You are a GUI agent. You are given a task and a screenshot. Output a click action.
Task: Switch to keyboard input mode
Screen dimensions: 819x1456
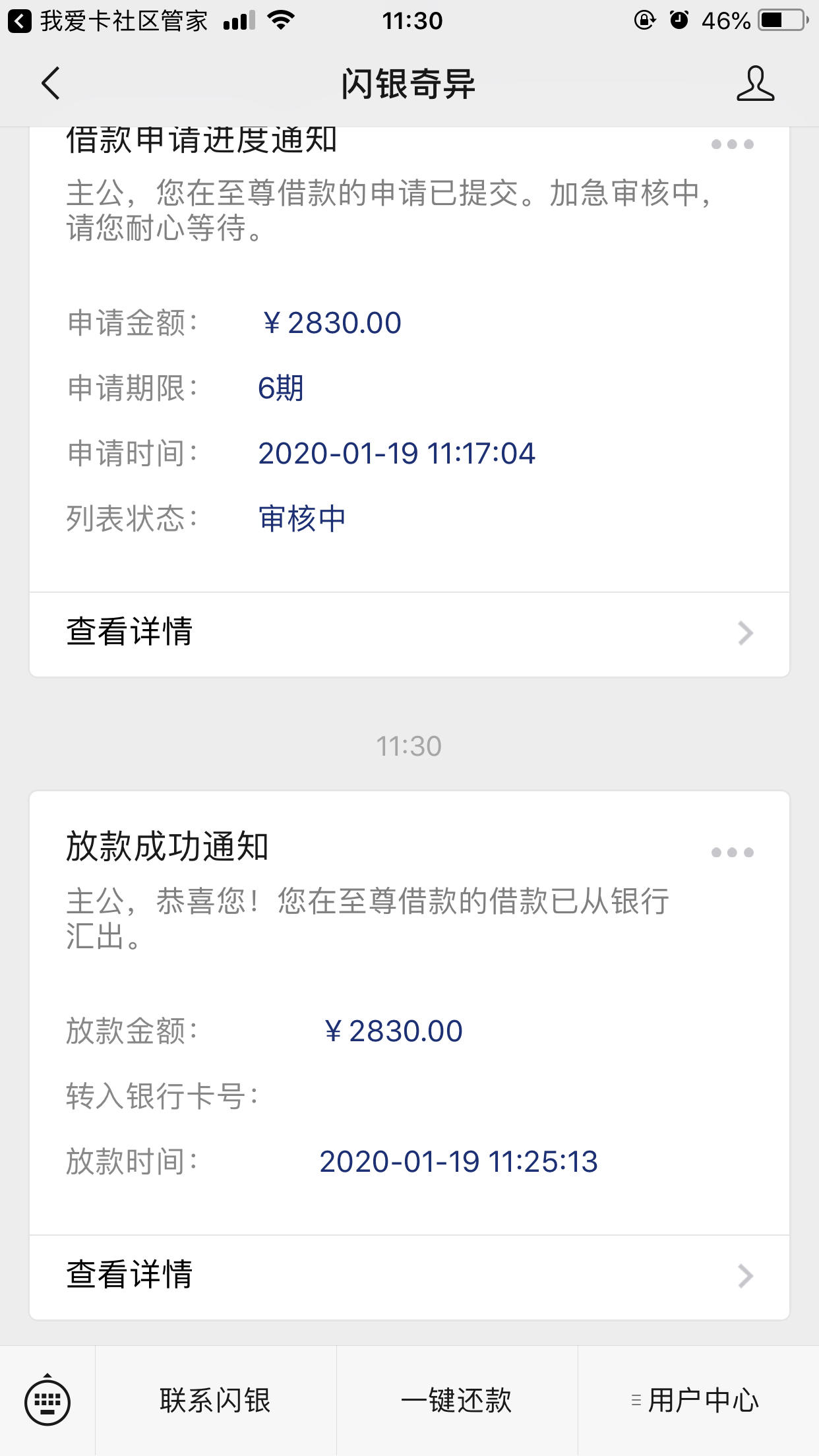click(47, 1401)
